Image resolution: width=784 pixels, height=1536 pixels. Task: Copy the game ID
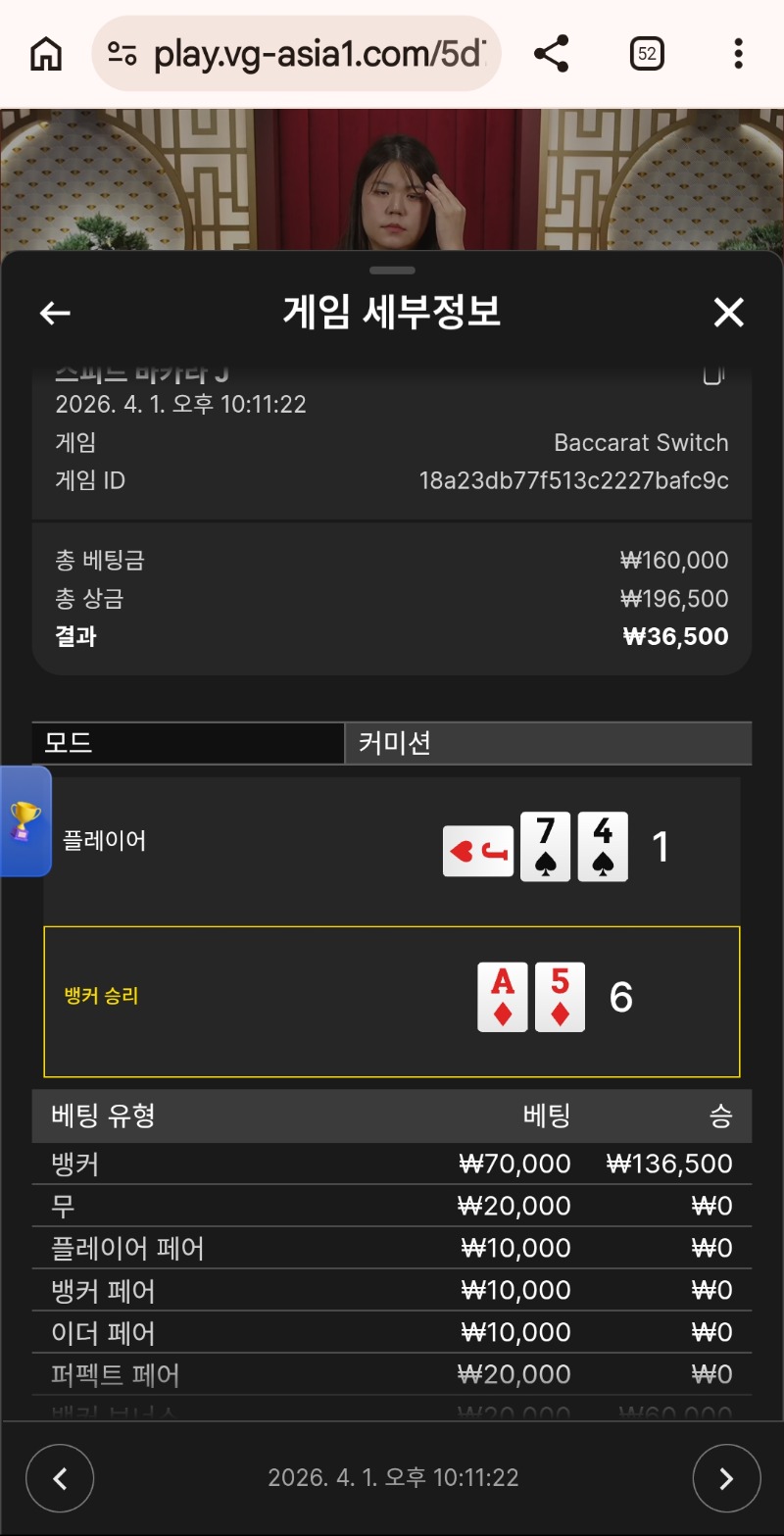[x=714, y=374]
